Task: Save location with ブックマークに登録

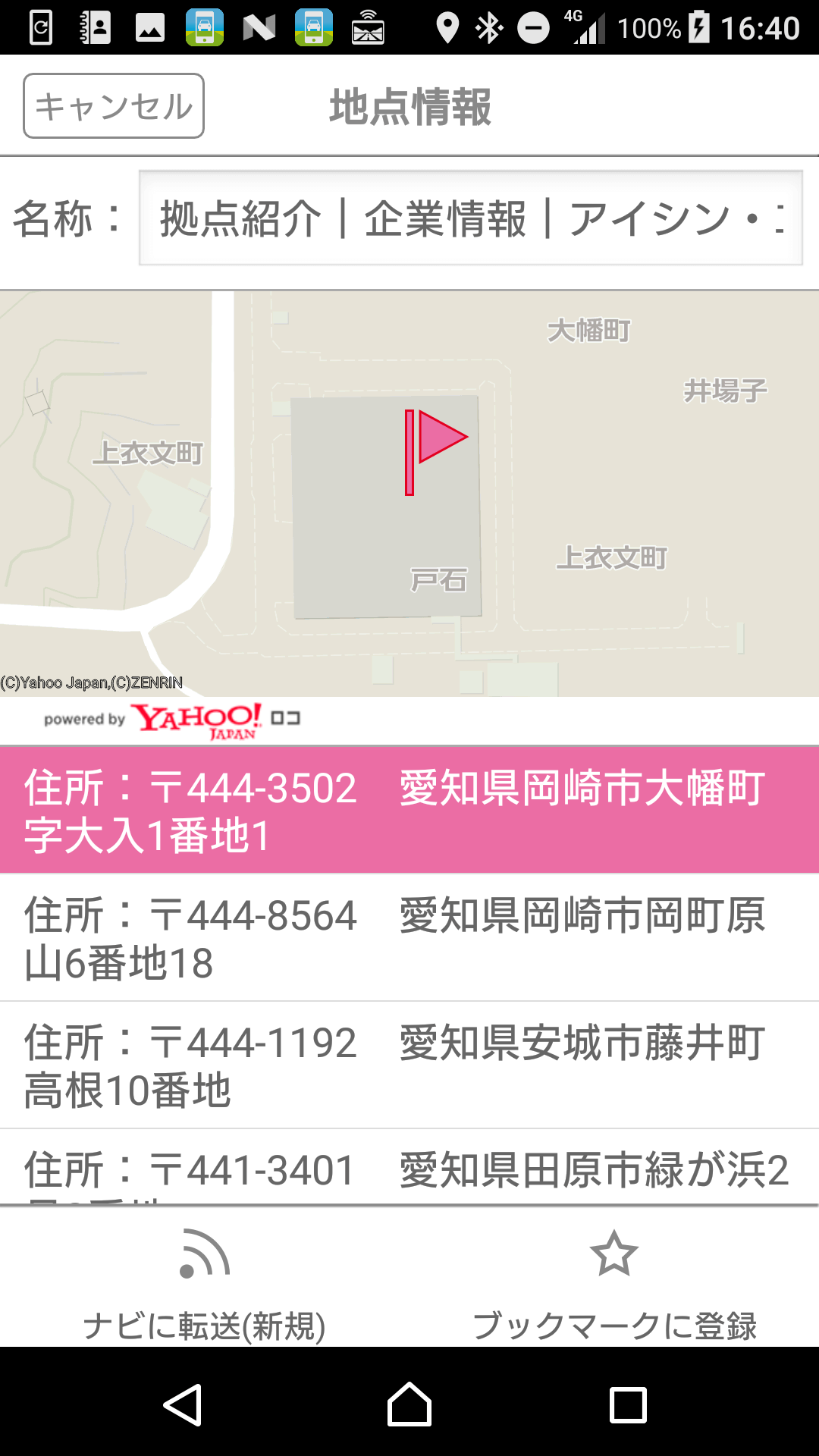Action: 614,1283
